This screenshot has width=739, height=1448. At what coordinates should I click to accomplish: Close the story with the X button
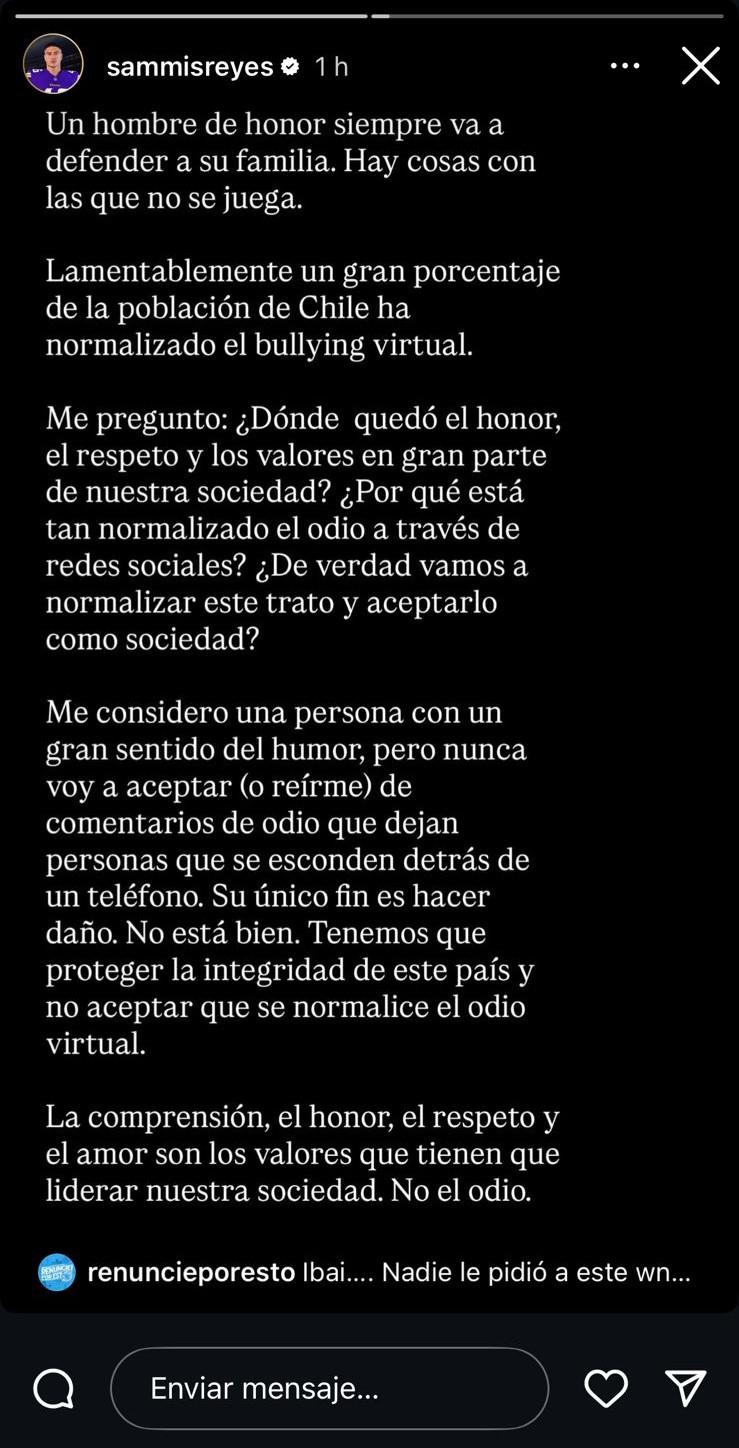[701, 65]
